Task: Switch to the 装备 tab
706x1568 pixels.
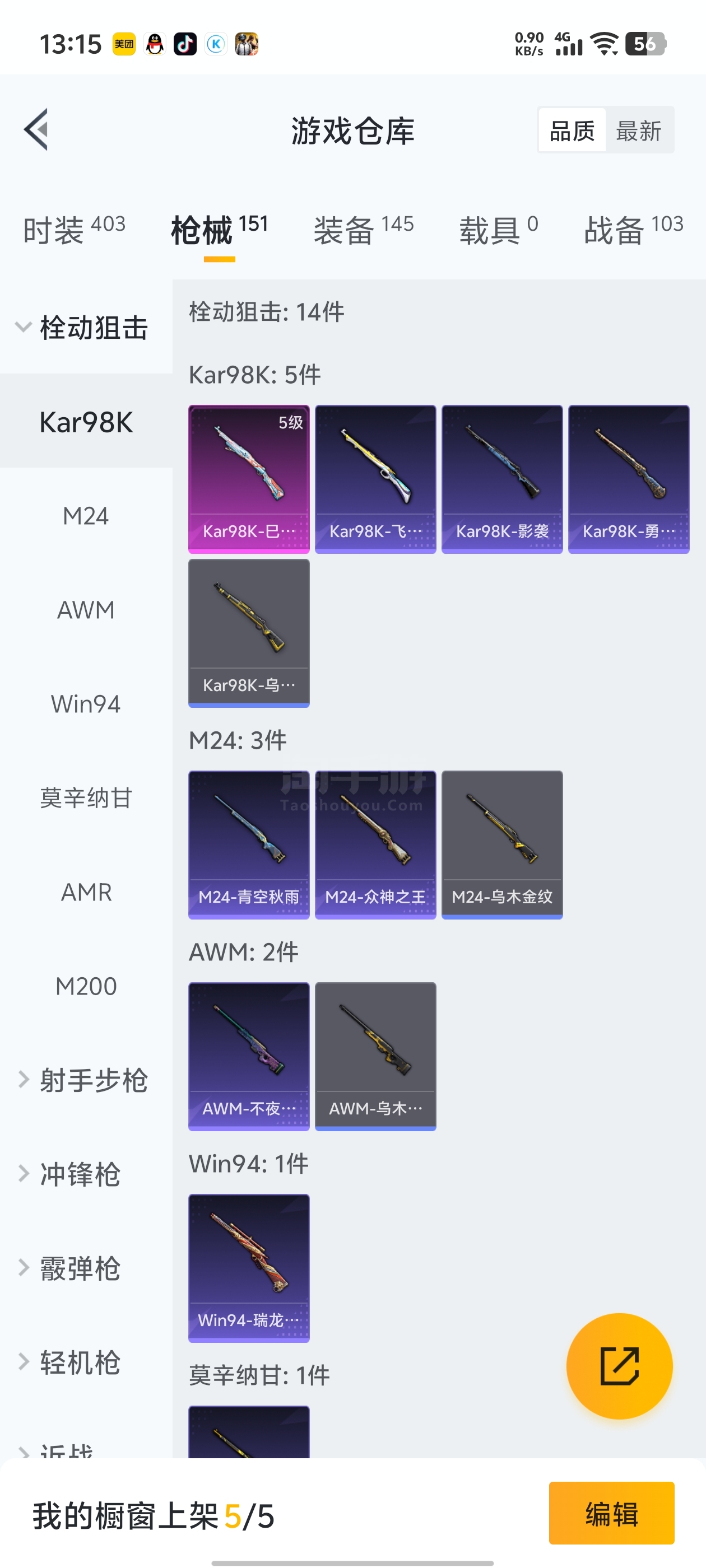Action: coord(363,230)
